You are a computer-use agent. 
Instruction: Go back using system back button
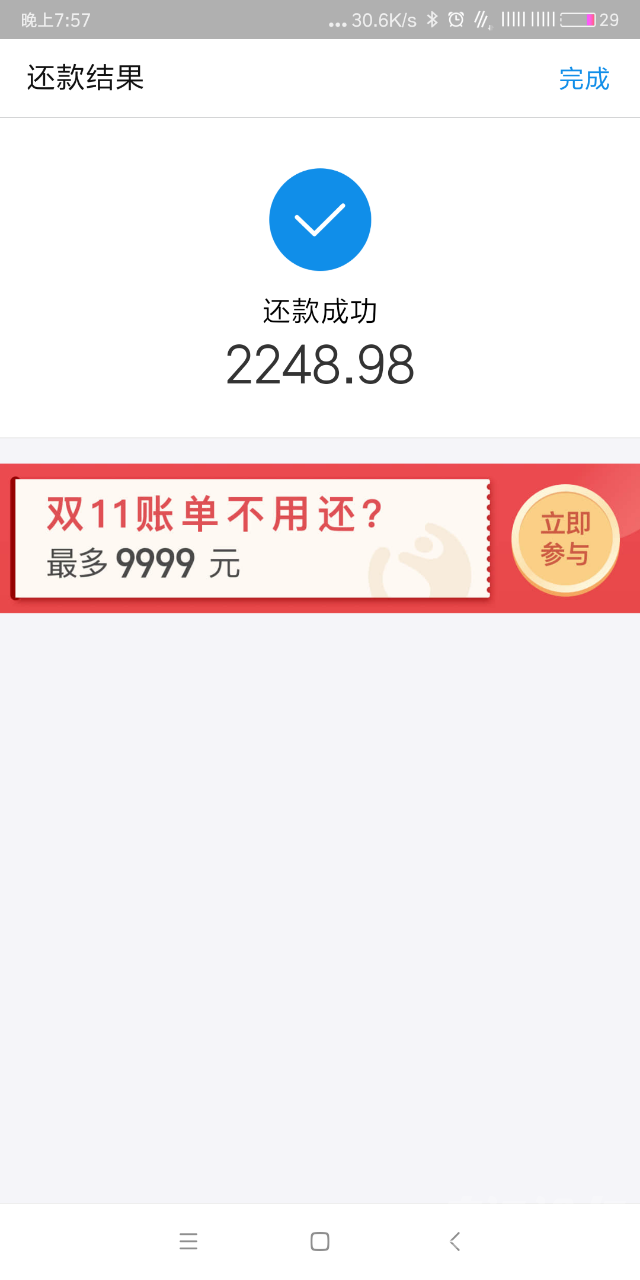455,1241
